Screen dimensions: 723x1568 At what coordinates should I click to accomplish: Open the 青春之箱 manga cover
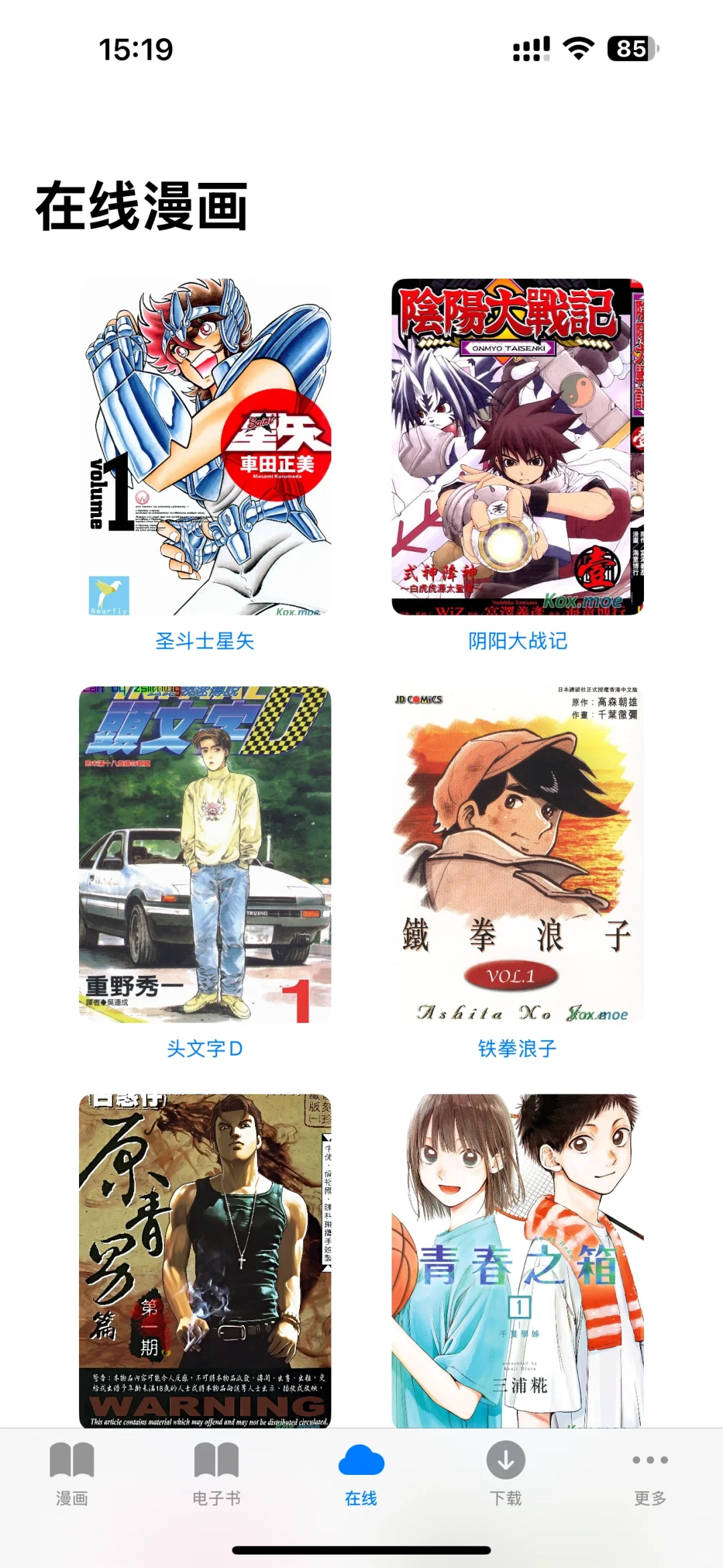coord(517,1261)
